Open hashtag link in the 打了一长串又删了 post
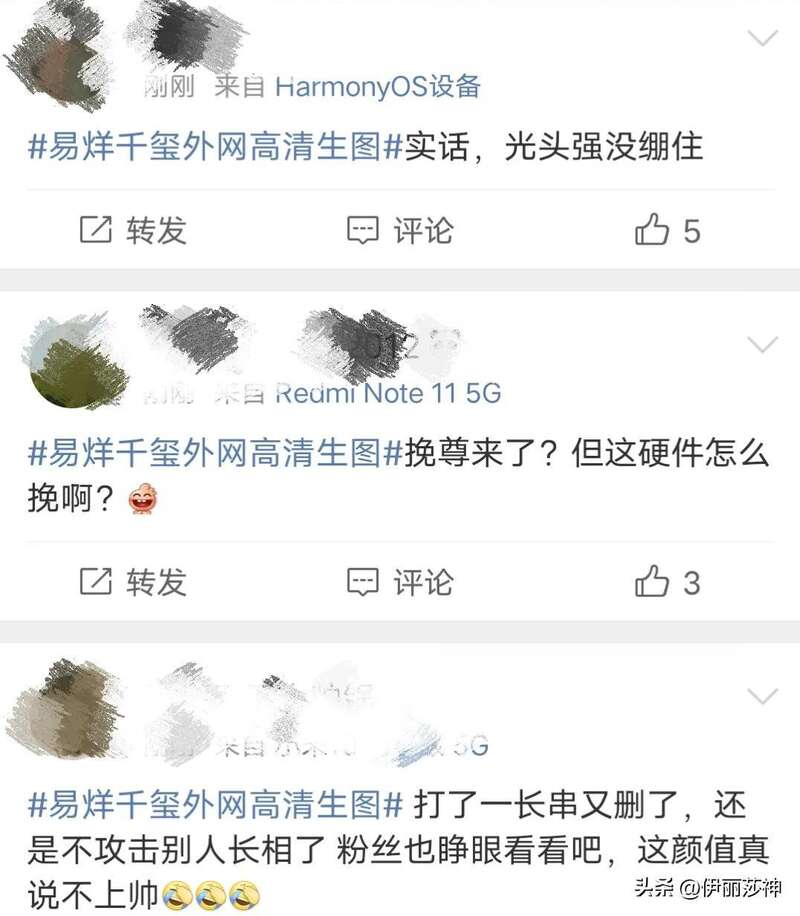800x916 pixels. point(214,803)
